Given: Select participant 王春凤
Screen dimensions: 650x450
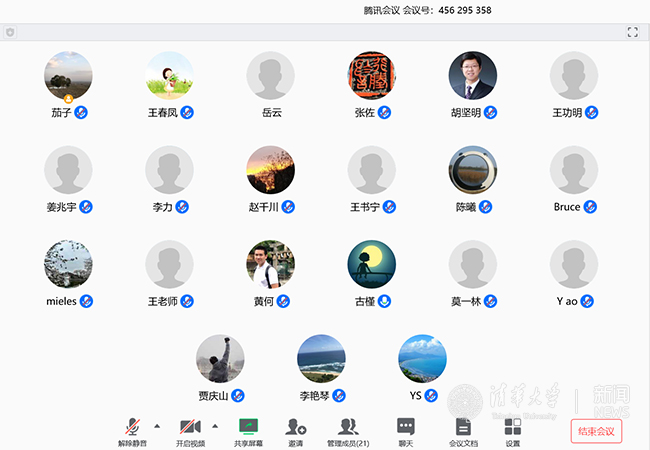Looking at the screenshot, I should coord(170,76).
